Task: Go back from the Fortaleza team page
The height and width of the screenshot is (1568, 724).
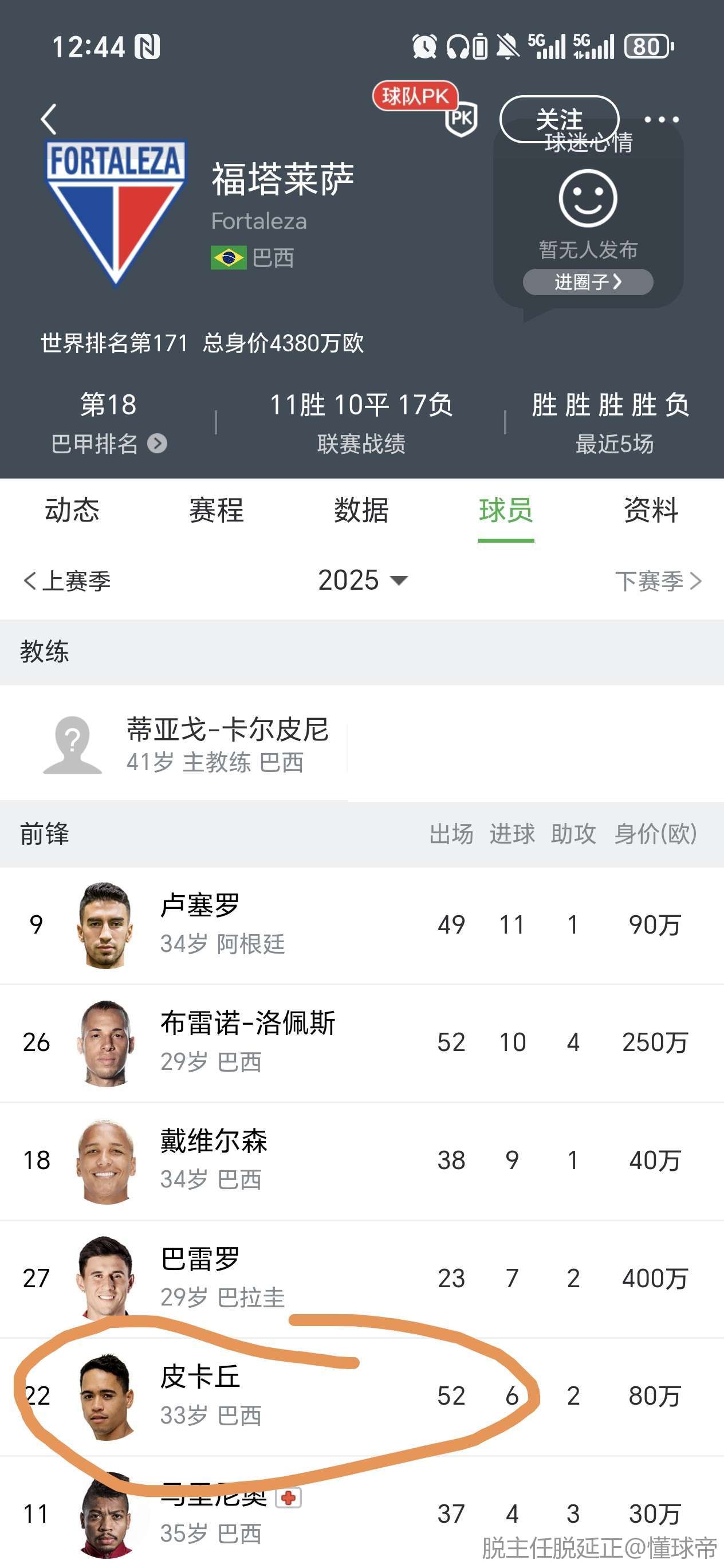Action: pyautogui.click(x=49, y=119)
